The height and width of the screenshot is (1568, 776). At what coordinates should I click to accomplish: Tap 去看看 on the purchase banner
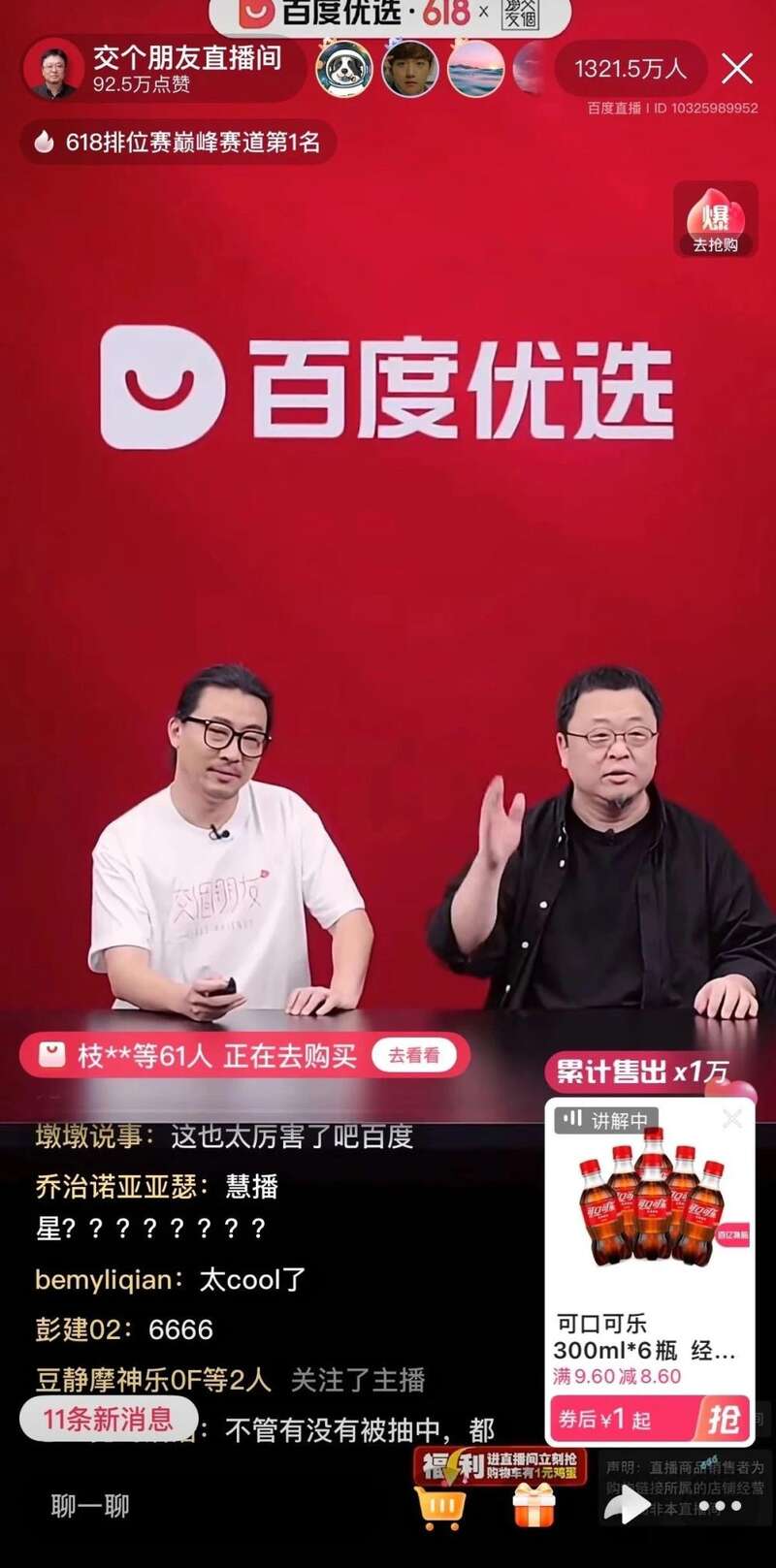[x=414, y=1055]
